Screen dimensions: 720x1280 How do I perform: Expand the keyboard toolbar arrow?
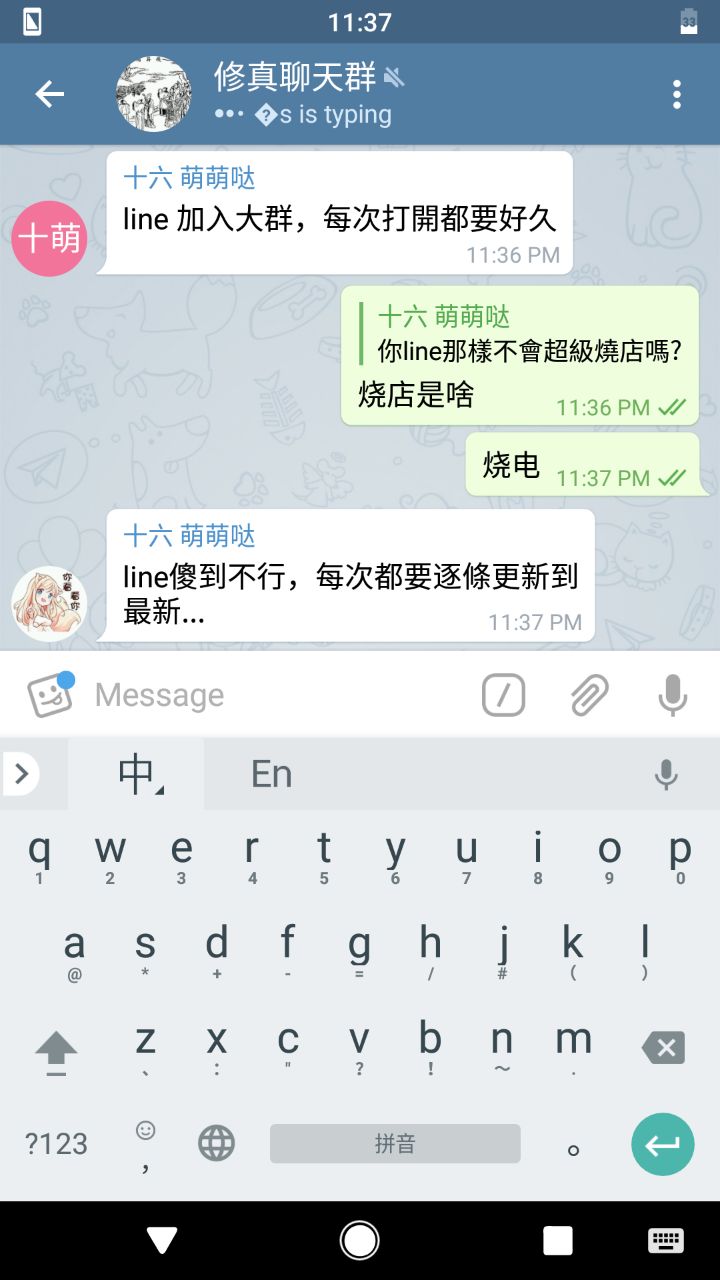21,773
